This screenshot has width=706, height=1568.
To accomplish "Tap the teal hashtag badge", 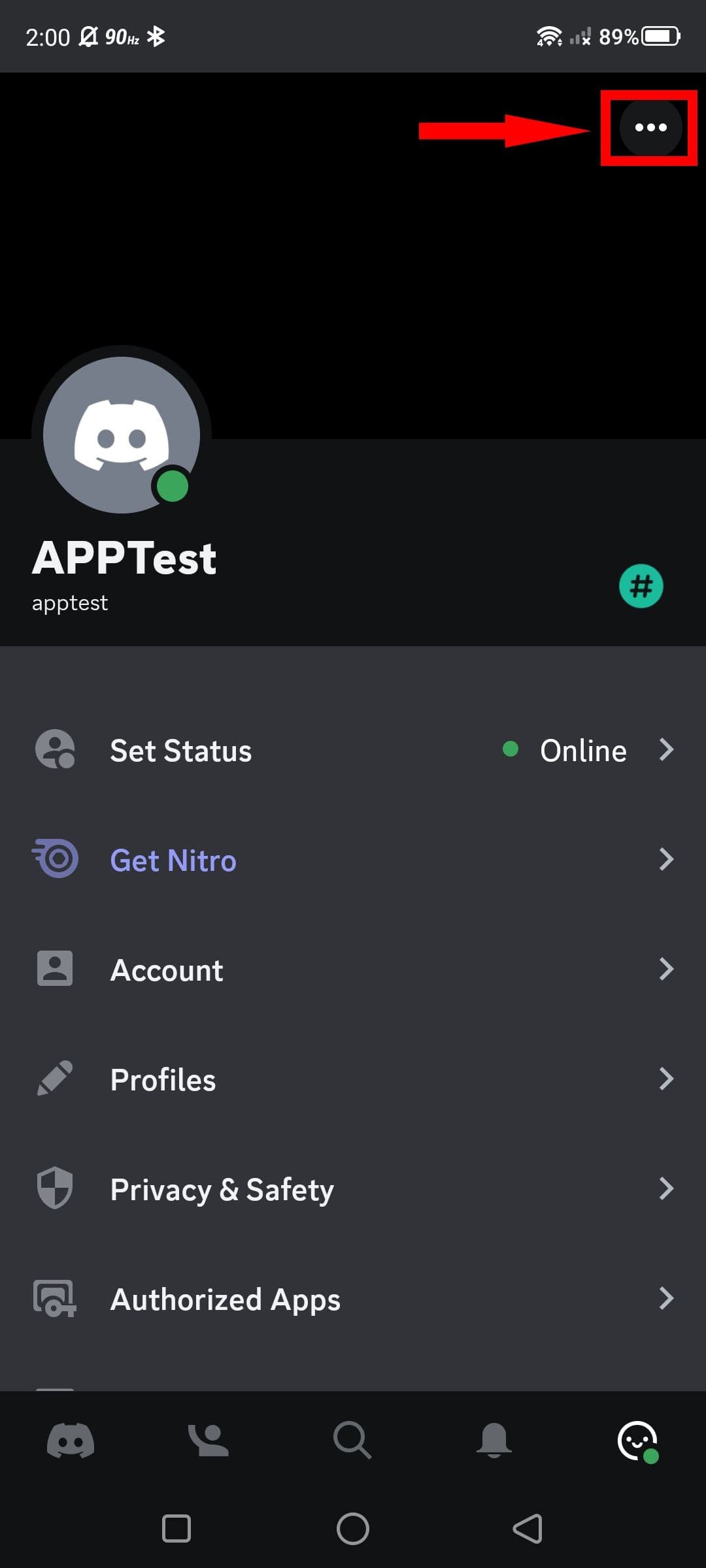I will click(641, 586).
